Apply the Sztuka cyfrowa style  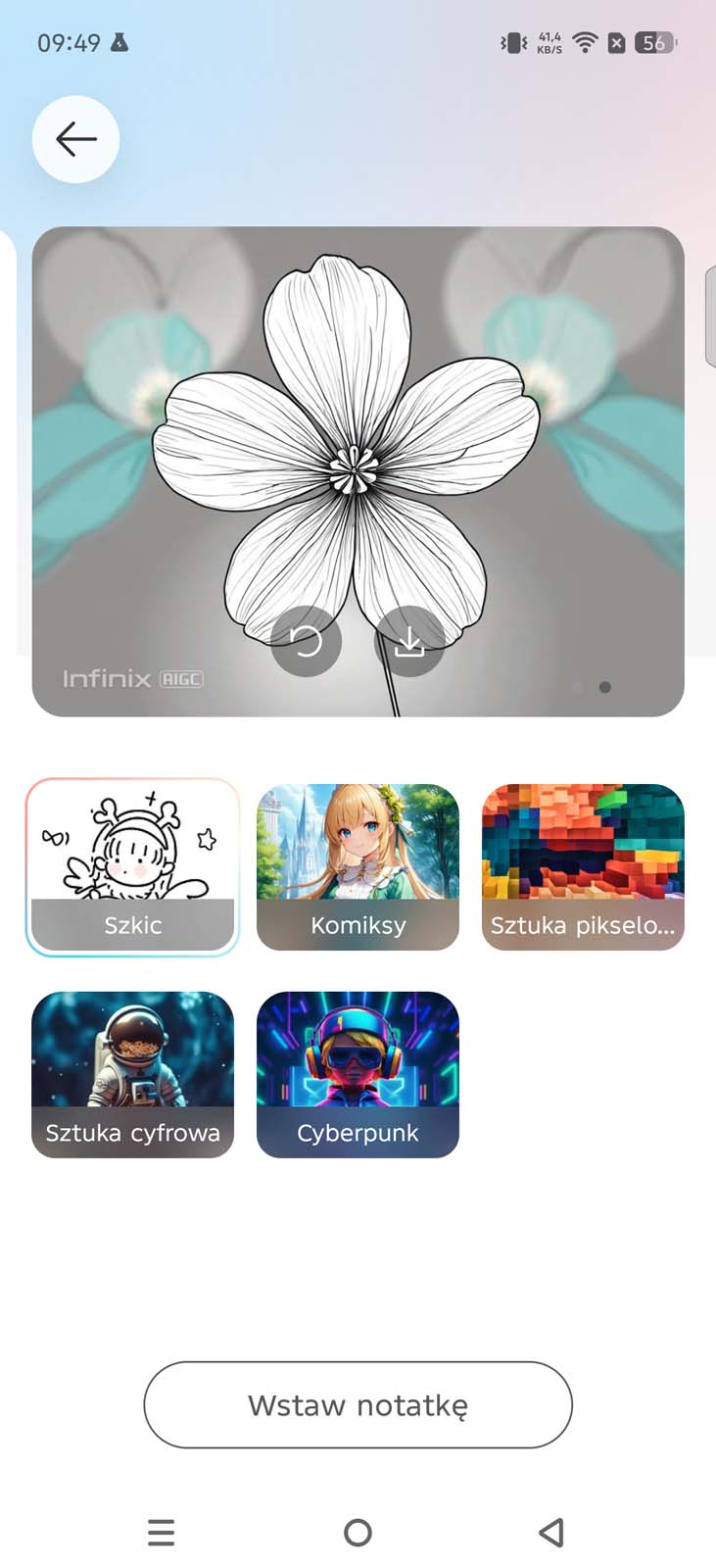[x=132, y=1074]
